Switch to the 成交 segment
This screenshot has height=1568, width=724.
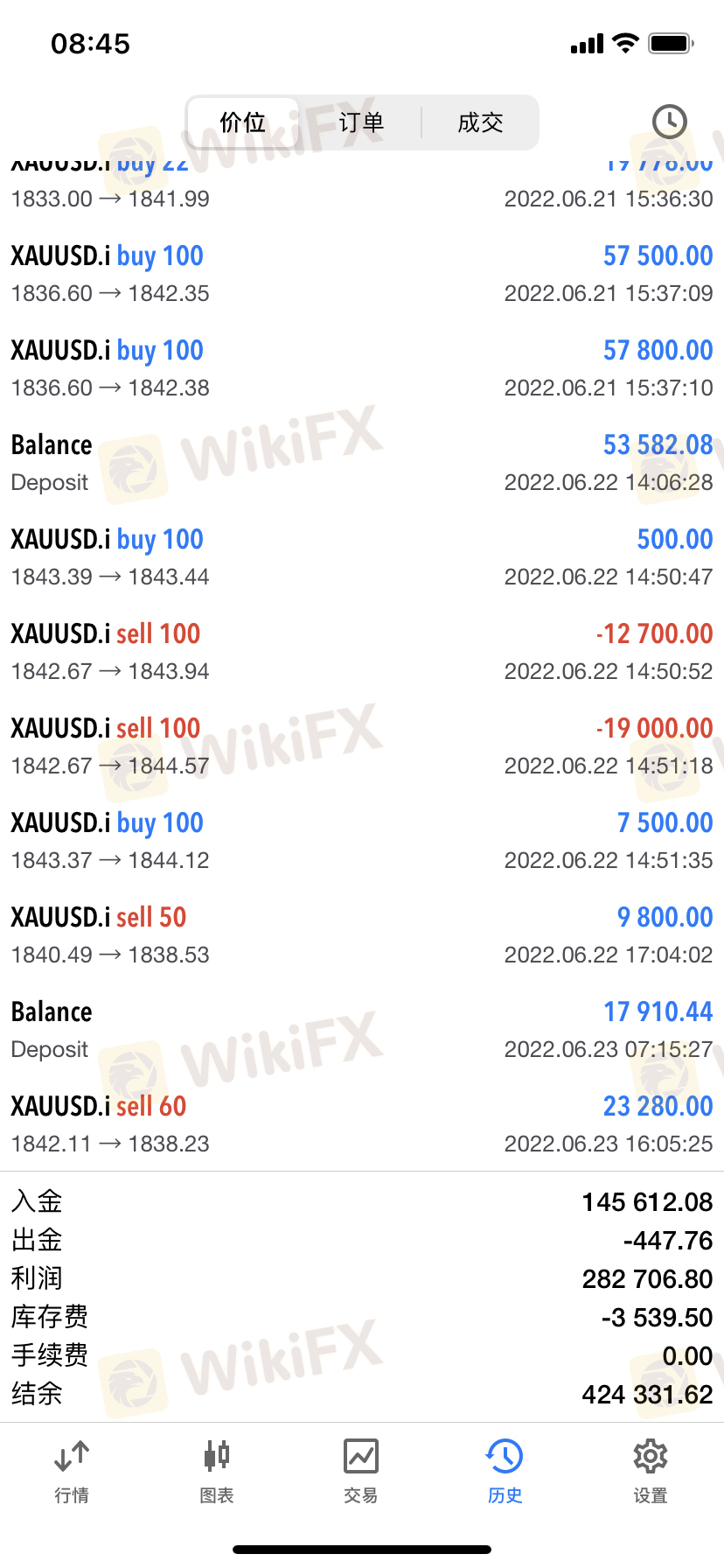click(x=480, y=122)
